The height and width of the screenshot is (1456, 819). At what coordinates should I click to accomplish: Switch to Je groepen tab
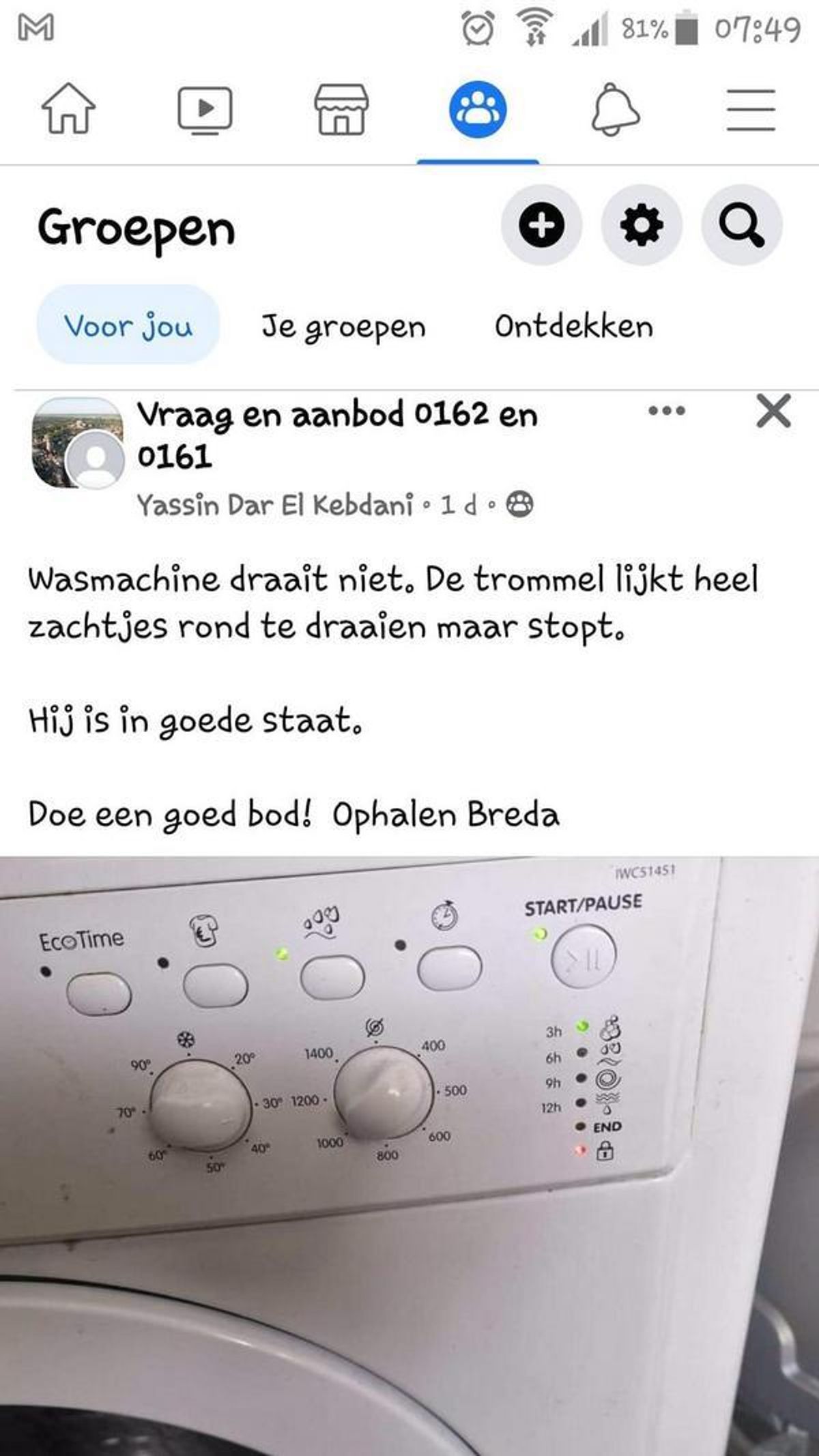coord(343,326)
